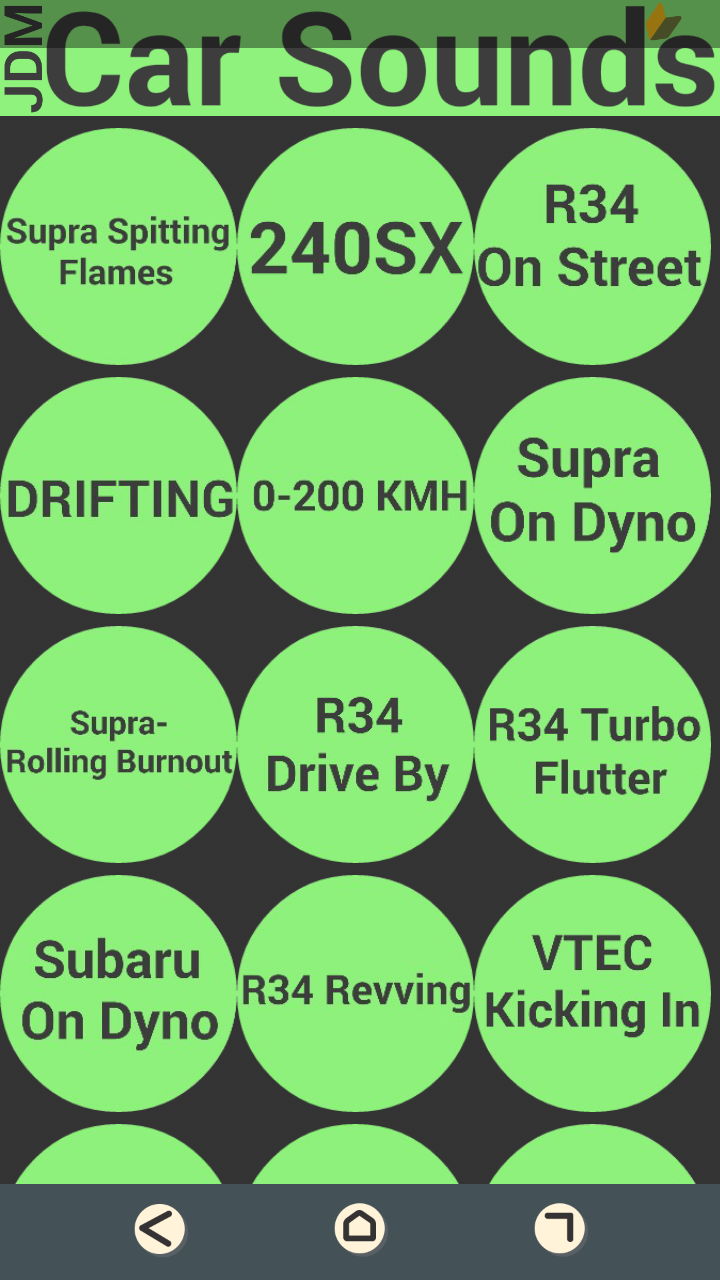720x1280 pixels.
Task: Tap the partially visible bottom-left sound circle
Action: point(118,1160)
